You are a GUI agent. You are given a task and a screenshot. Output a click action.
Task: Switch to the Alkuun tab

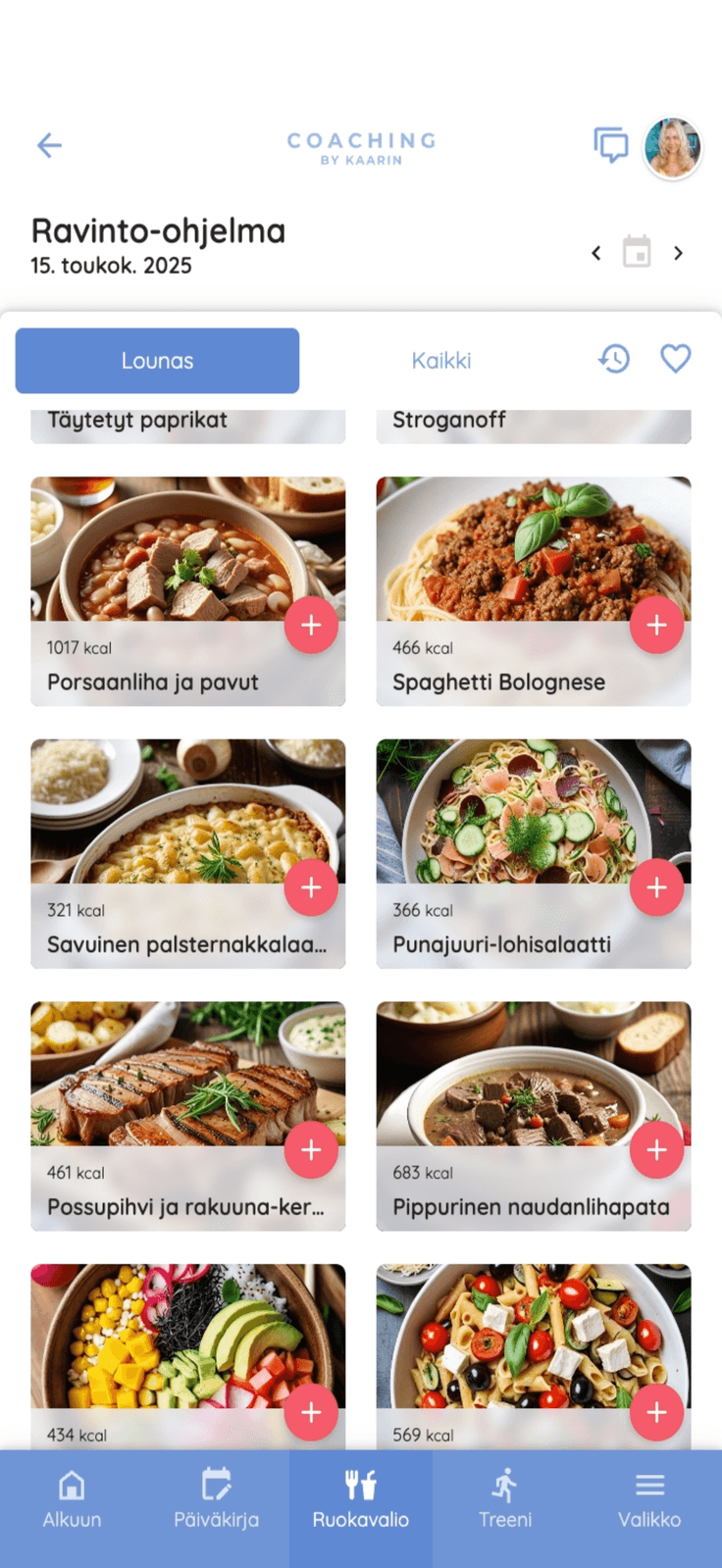click(x=72, y=1499)
